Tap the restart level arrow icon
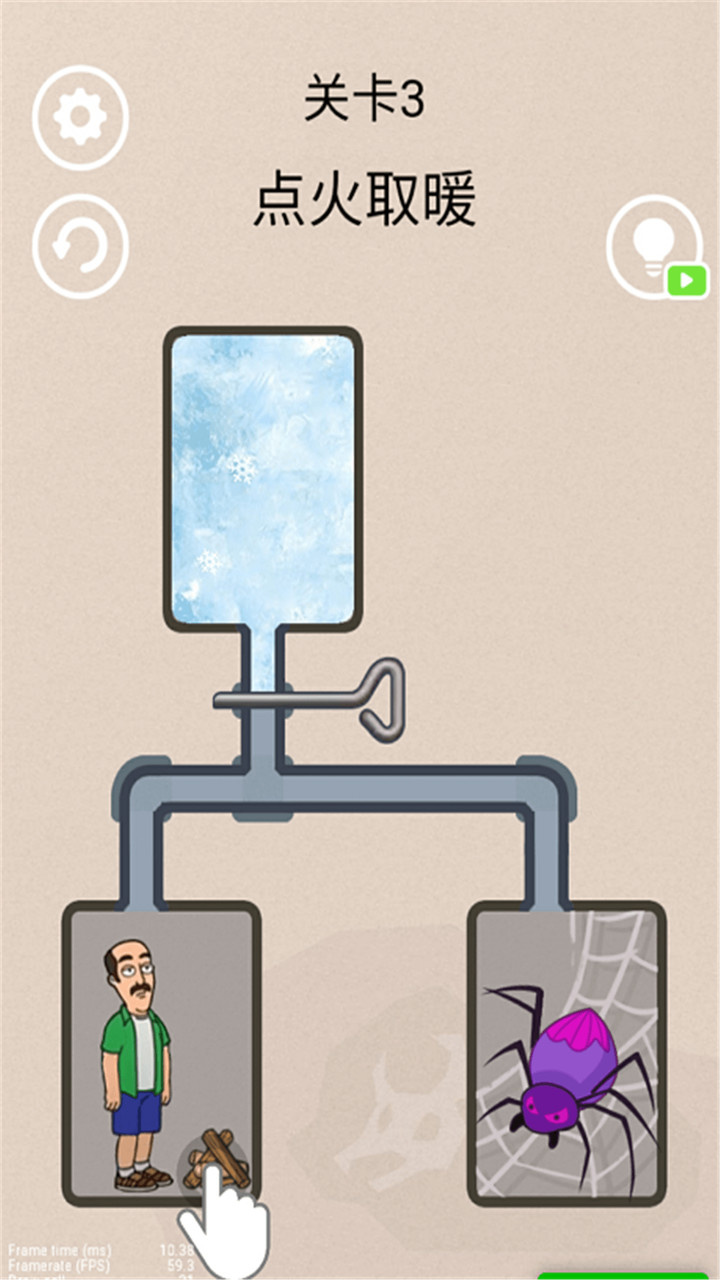This screenshot has width=720, height=1280. pyautogui.click(x=80, y=244)
